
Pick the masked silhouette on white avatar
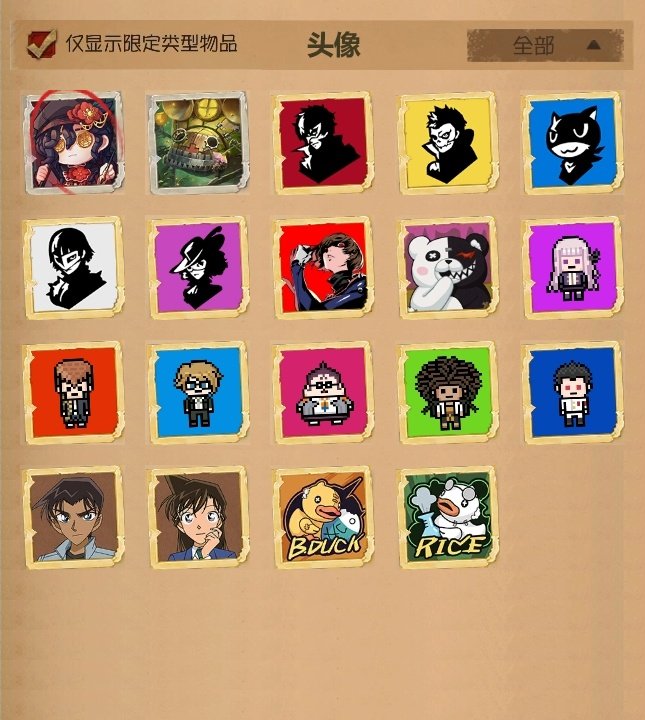coord(72,267)
